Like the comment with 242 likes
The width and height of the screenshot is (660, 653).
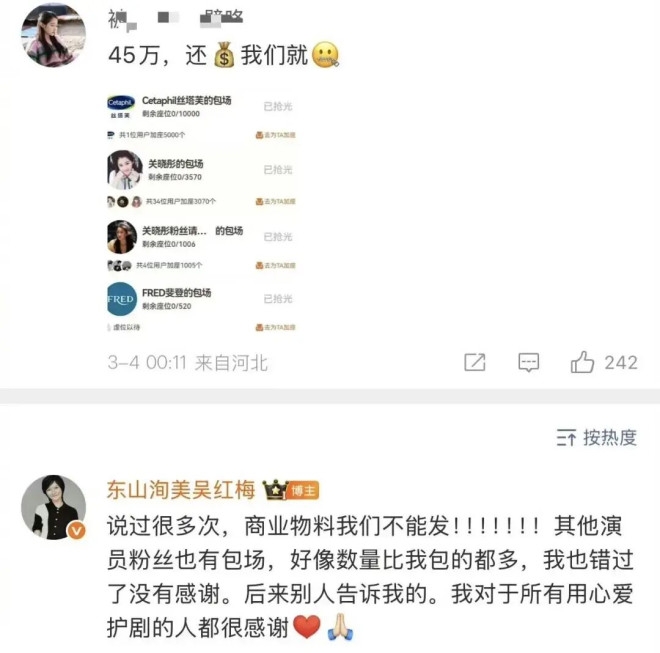click(x=584, y=363)
